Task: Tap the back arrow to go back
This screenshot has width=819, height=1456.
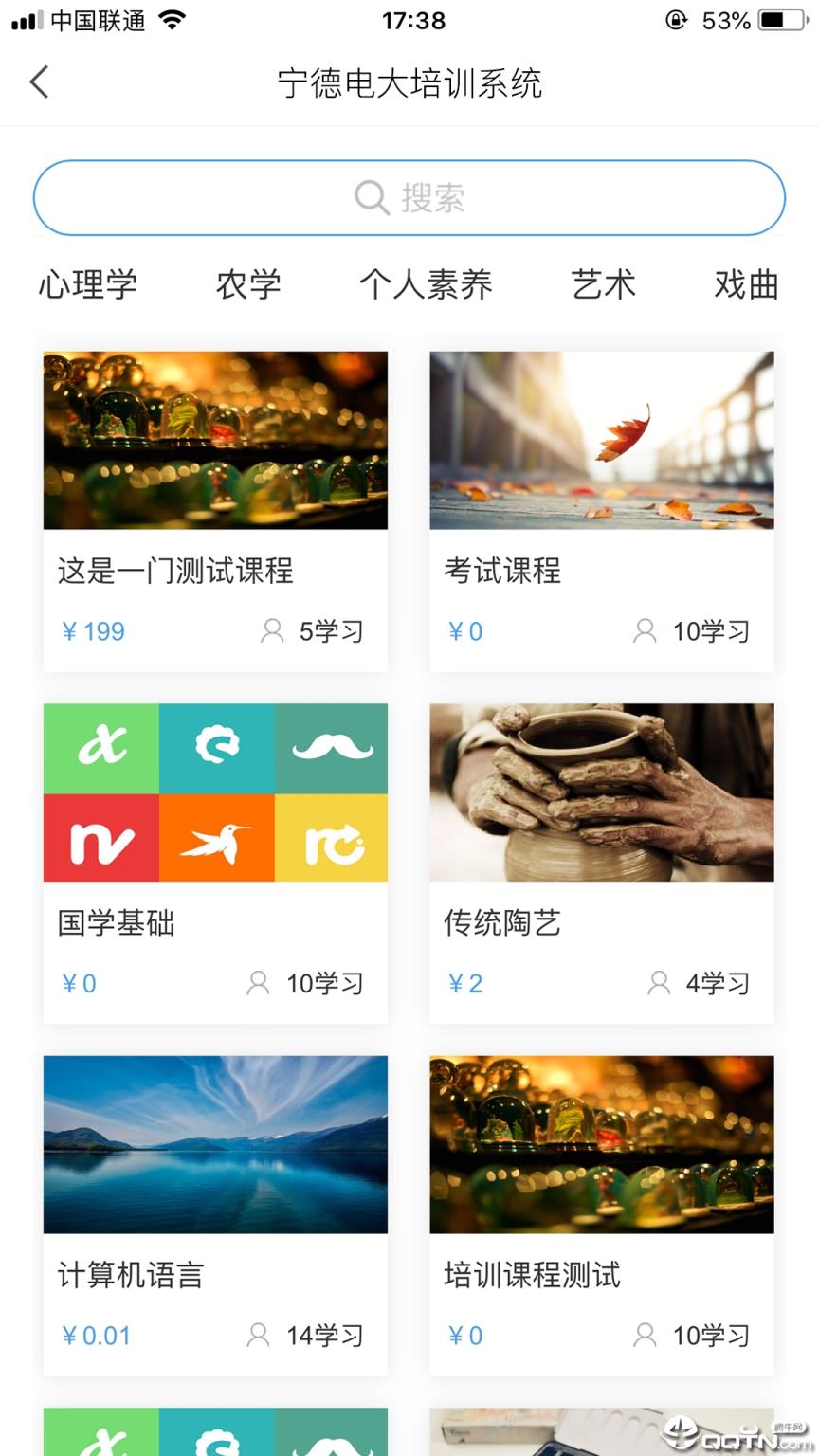Action: 40,83
